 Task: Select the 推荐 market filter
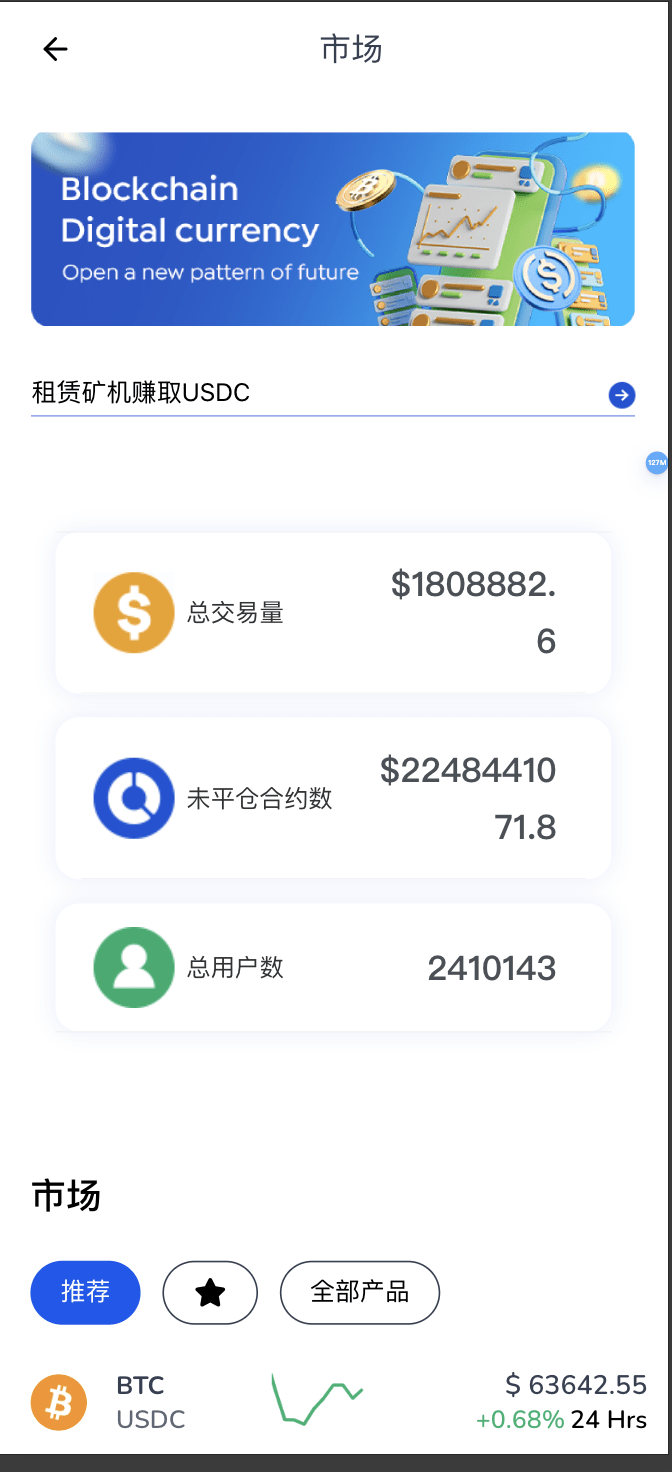click(86, 1292)
